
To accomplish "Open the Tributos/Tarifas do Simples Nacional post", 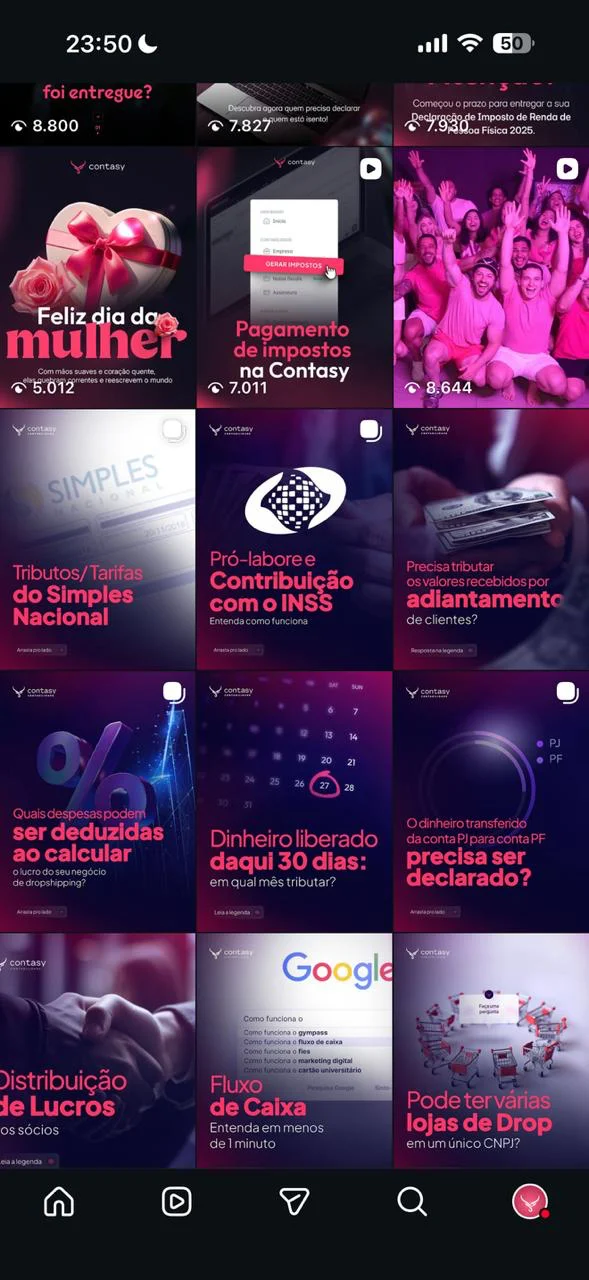I will click(97, 539).
